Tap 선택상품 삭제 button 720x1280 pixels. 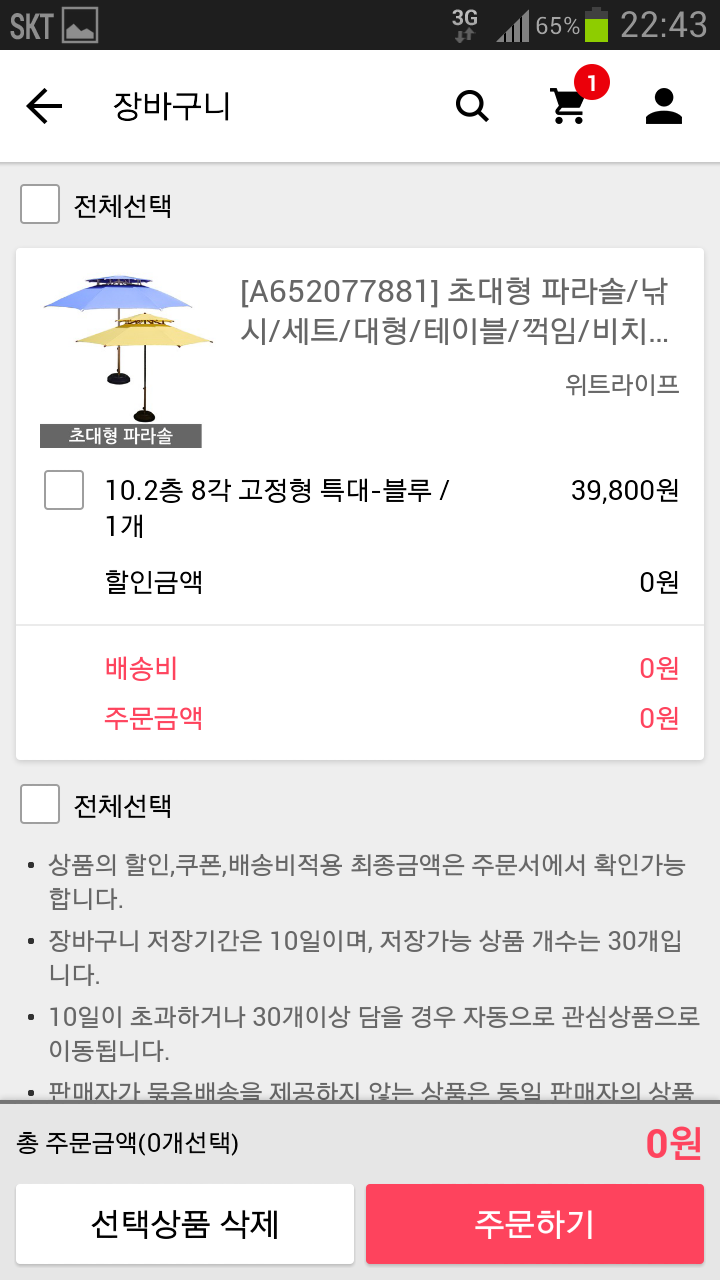(185, 1224)
